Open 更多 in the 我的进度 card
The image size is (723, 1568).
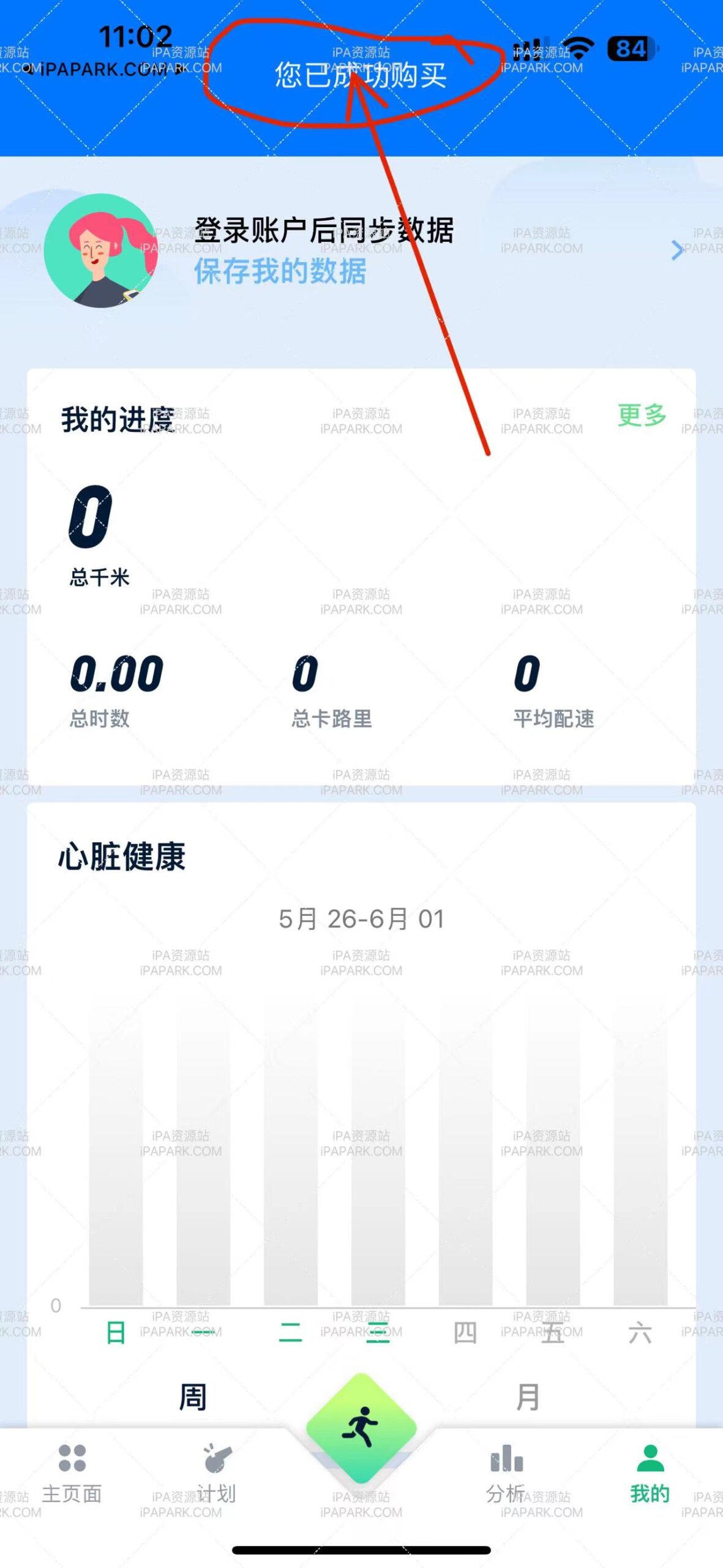[641, 415]
